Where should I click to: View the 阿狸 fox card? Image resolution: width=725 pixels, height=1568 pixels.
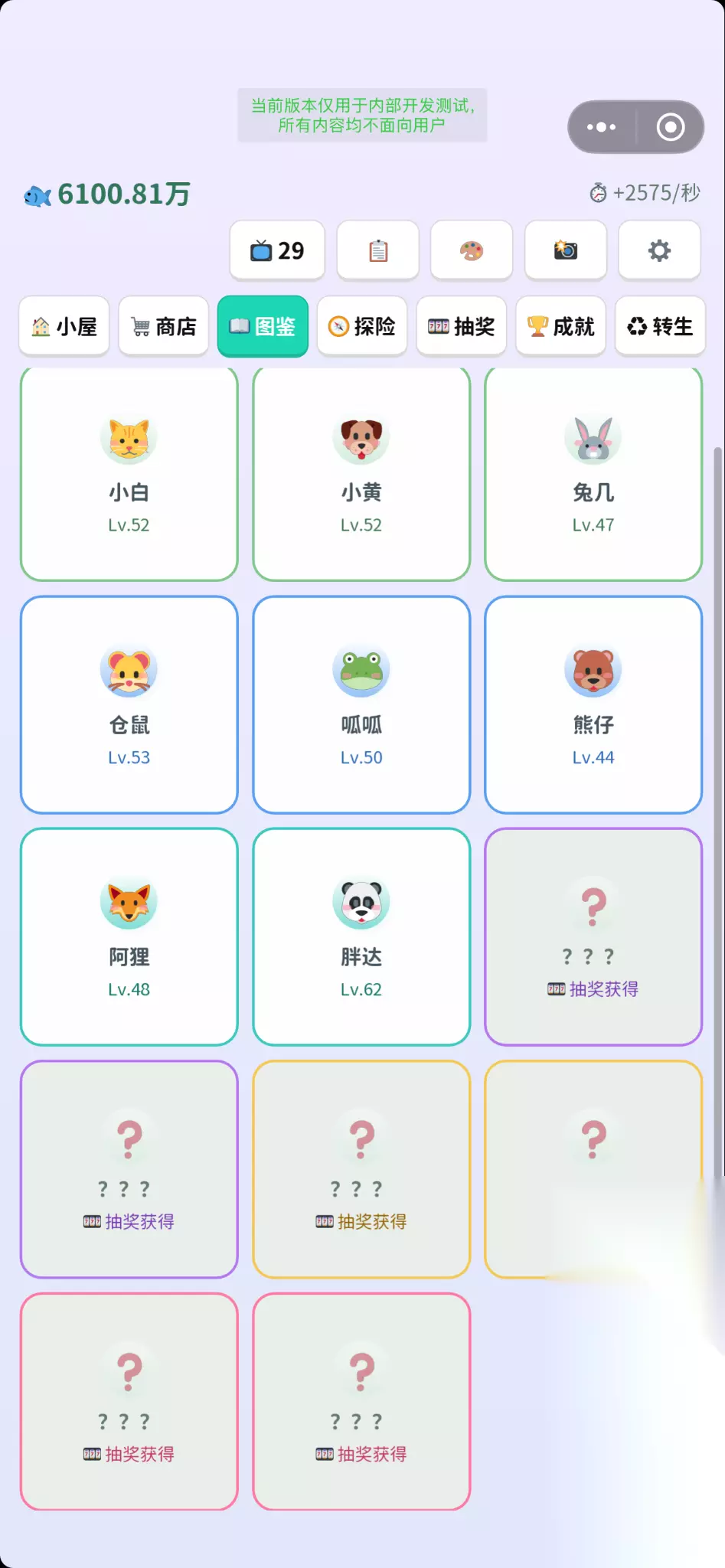[x=129, y=937]
